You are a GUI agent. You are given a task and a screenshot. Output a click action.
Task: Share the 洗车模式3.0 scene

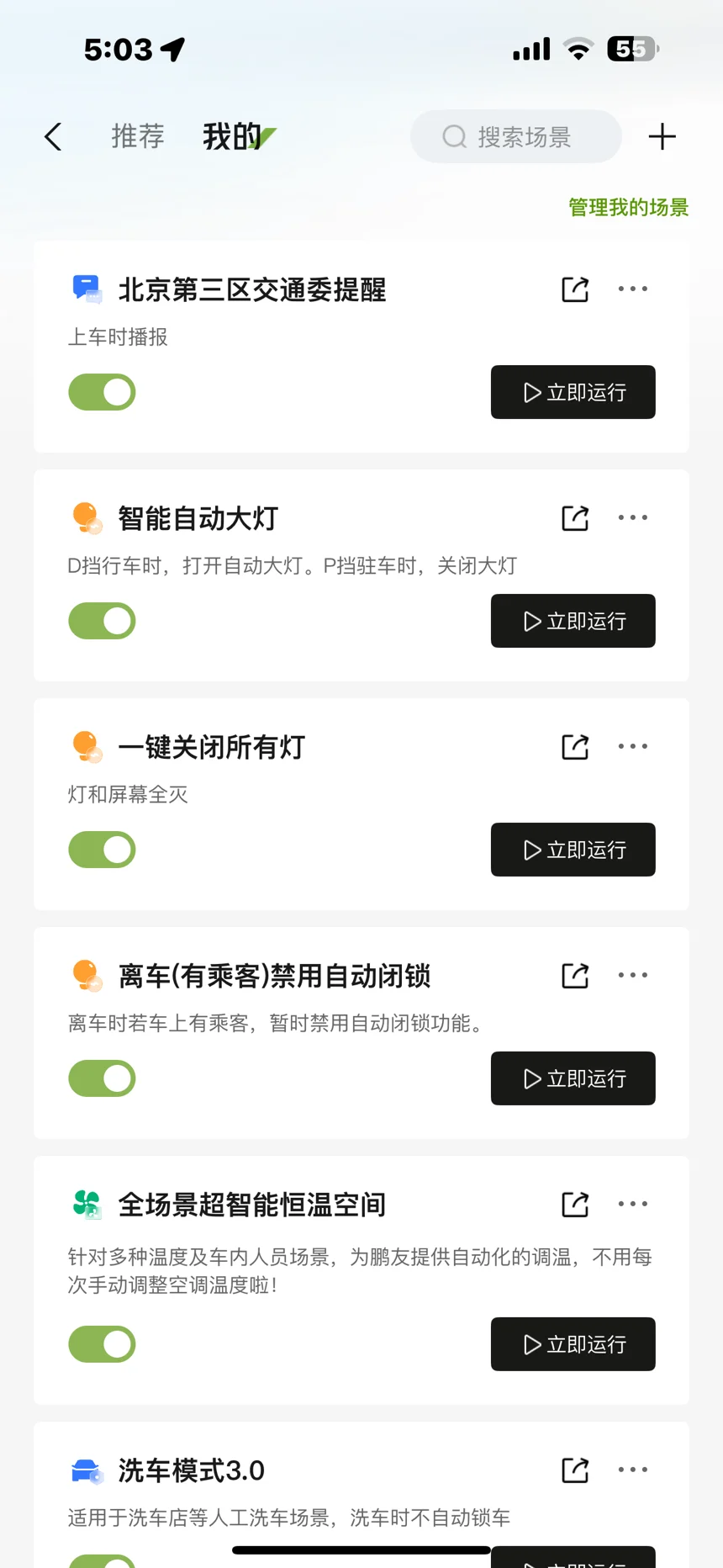575,1470
